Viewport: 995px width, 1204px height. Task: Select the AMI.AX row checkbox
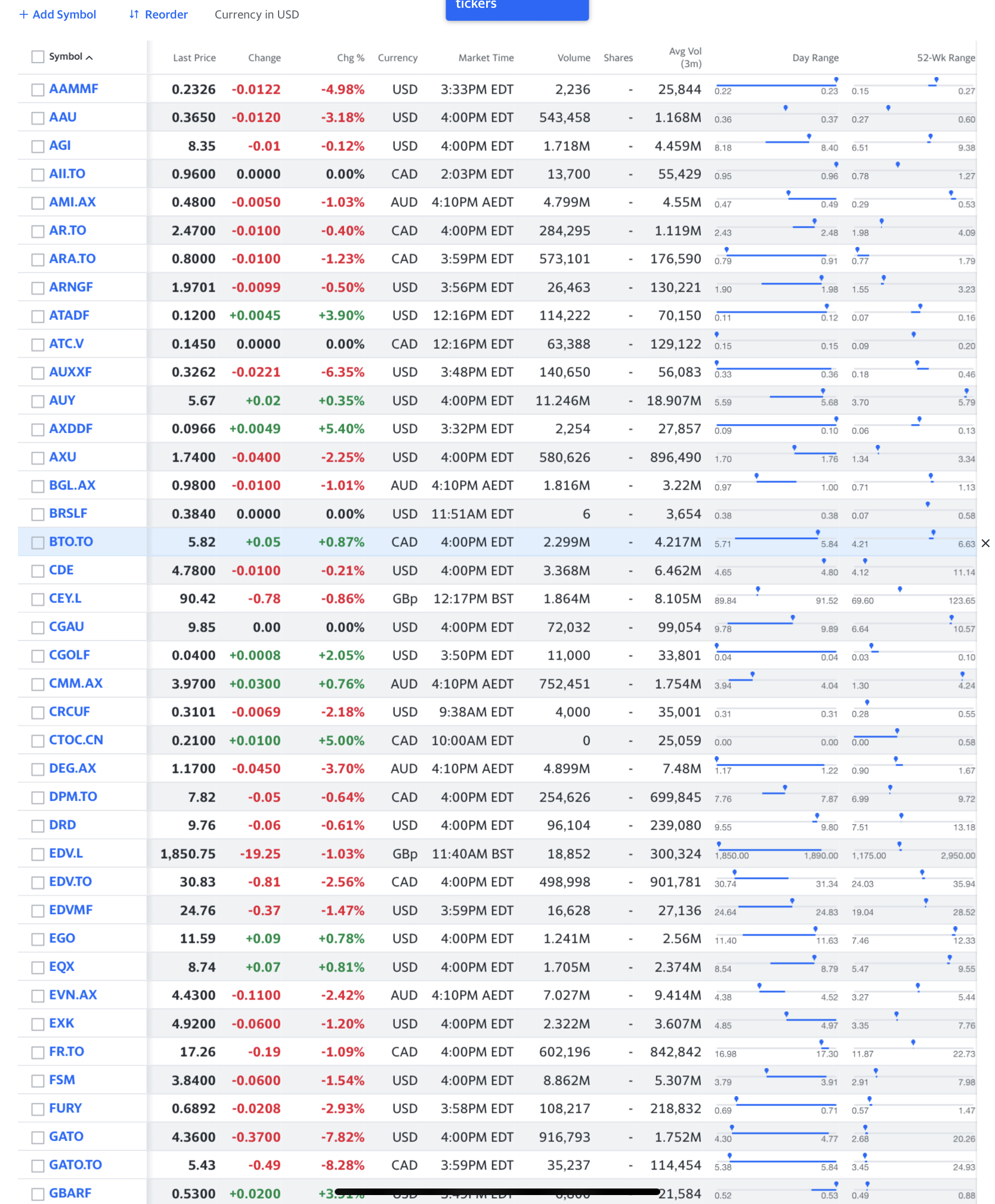pos(38,203)
